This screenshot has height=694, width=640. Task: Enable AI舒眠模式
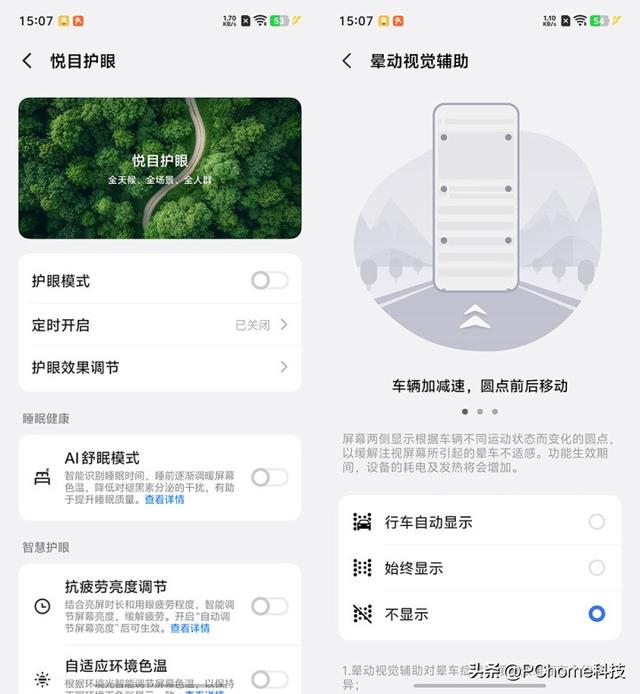(x=269, y=478)
